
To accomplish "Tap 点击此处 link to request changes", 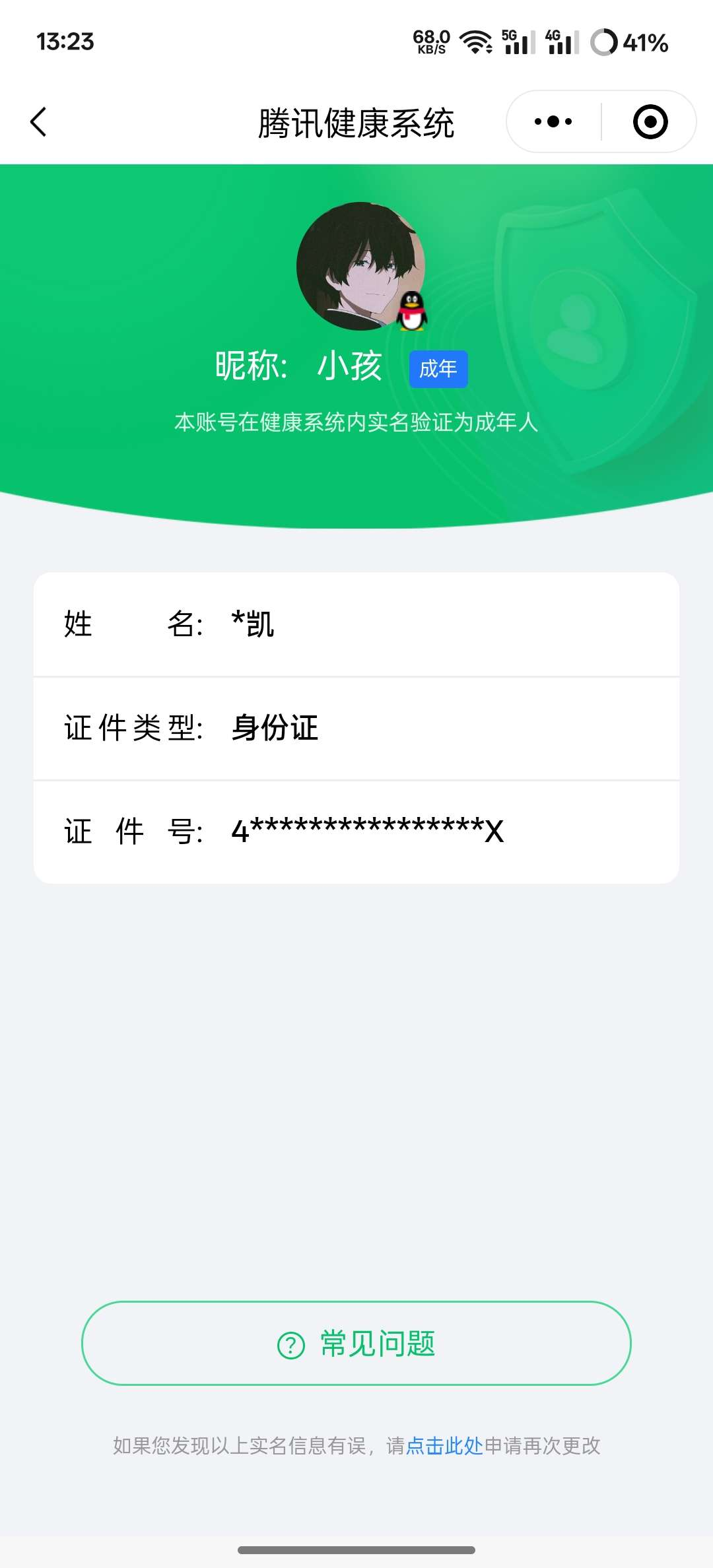I will click(x=444, y=1446).
